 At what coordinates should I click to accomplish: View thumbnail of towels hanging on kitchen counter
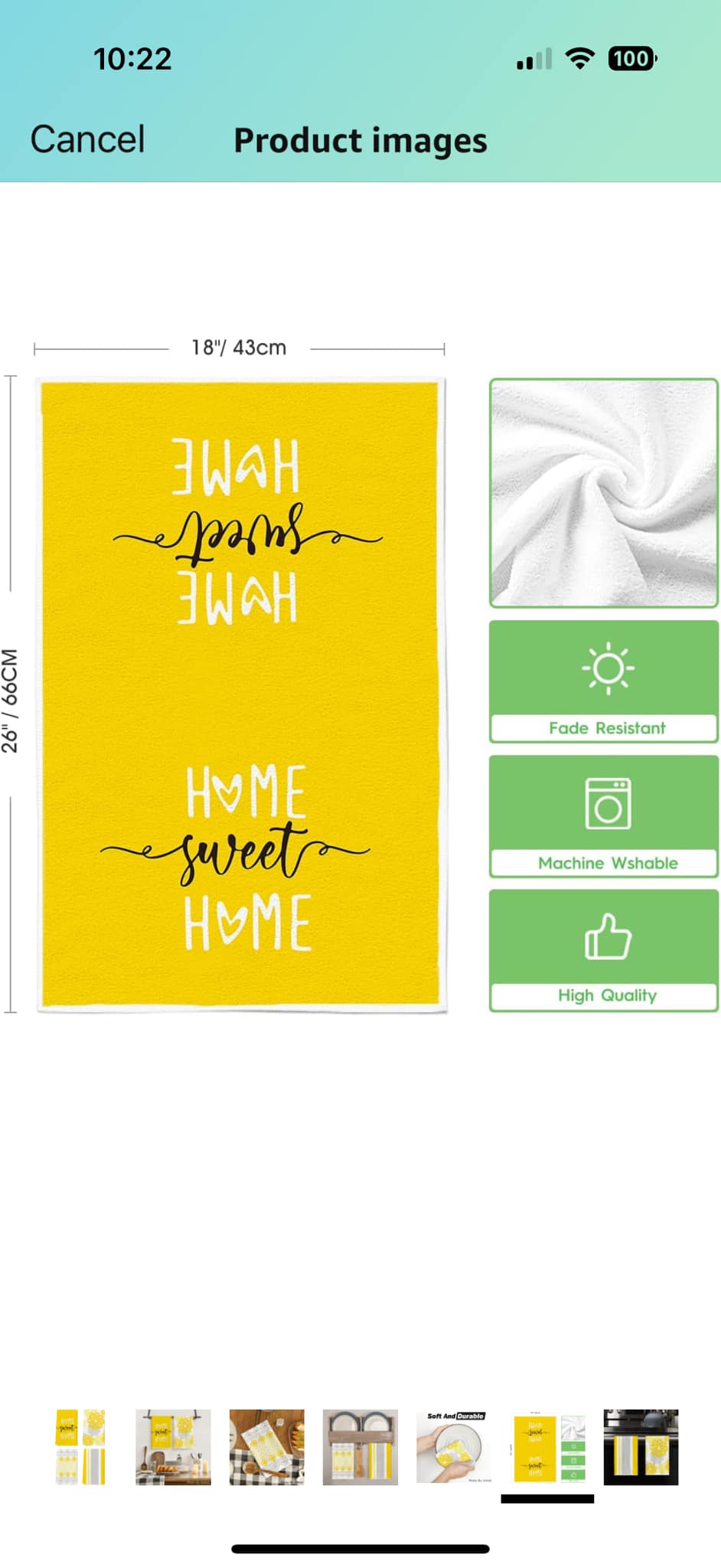tap(173, 1447)
